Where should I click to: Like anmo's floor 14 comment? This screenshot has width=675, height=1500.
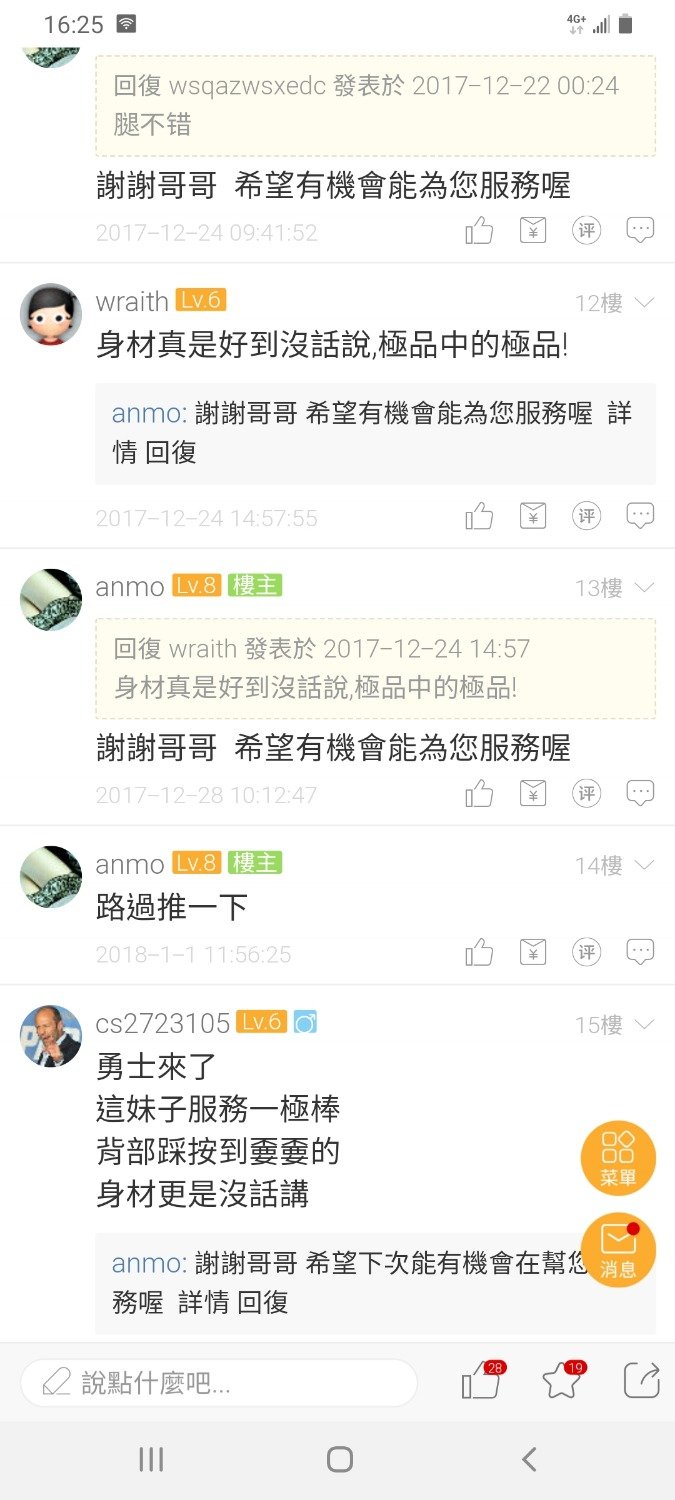(480, 952)
